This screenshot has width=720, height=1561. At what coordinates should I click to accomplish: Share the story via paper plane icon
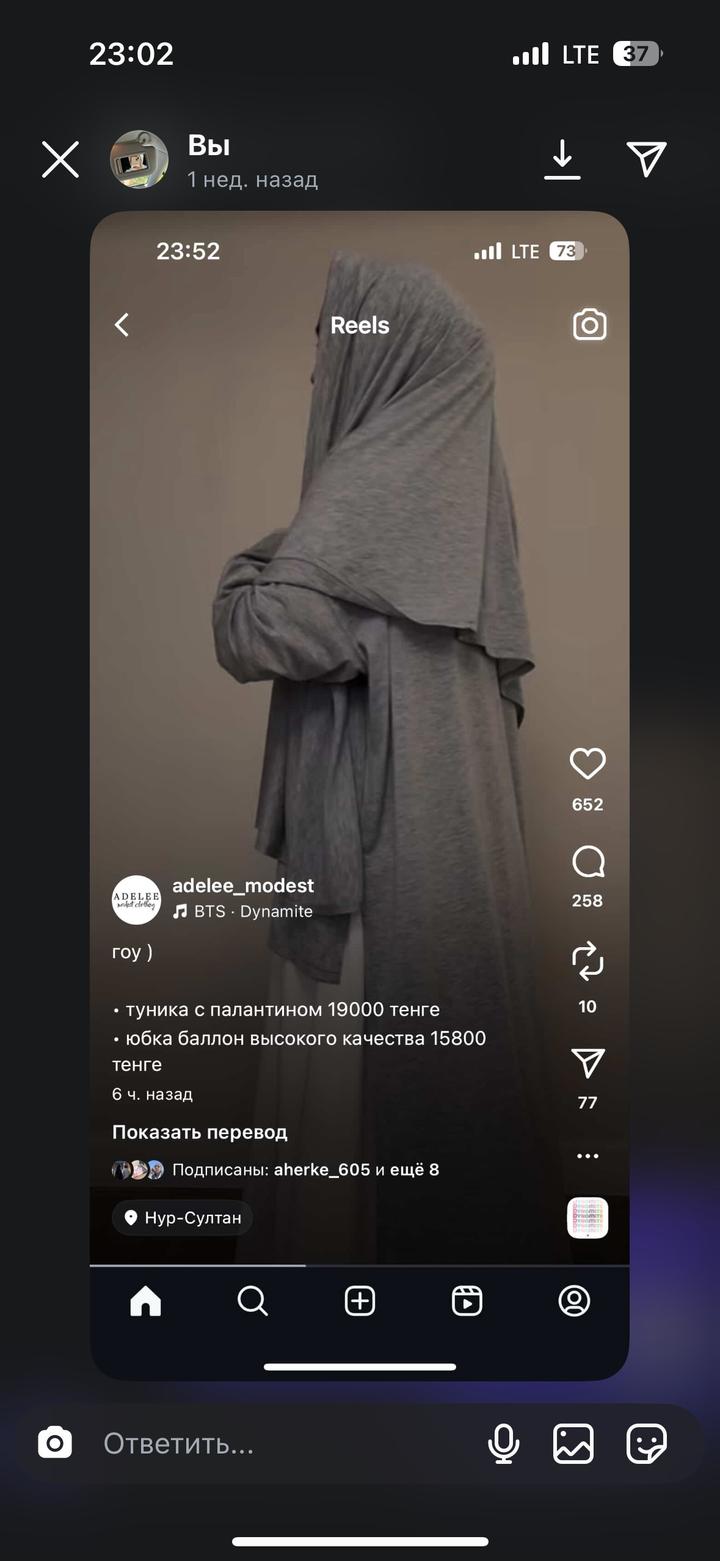[646, 159]
